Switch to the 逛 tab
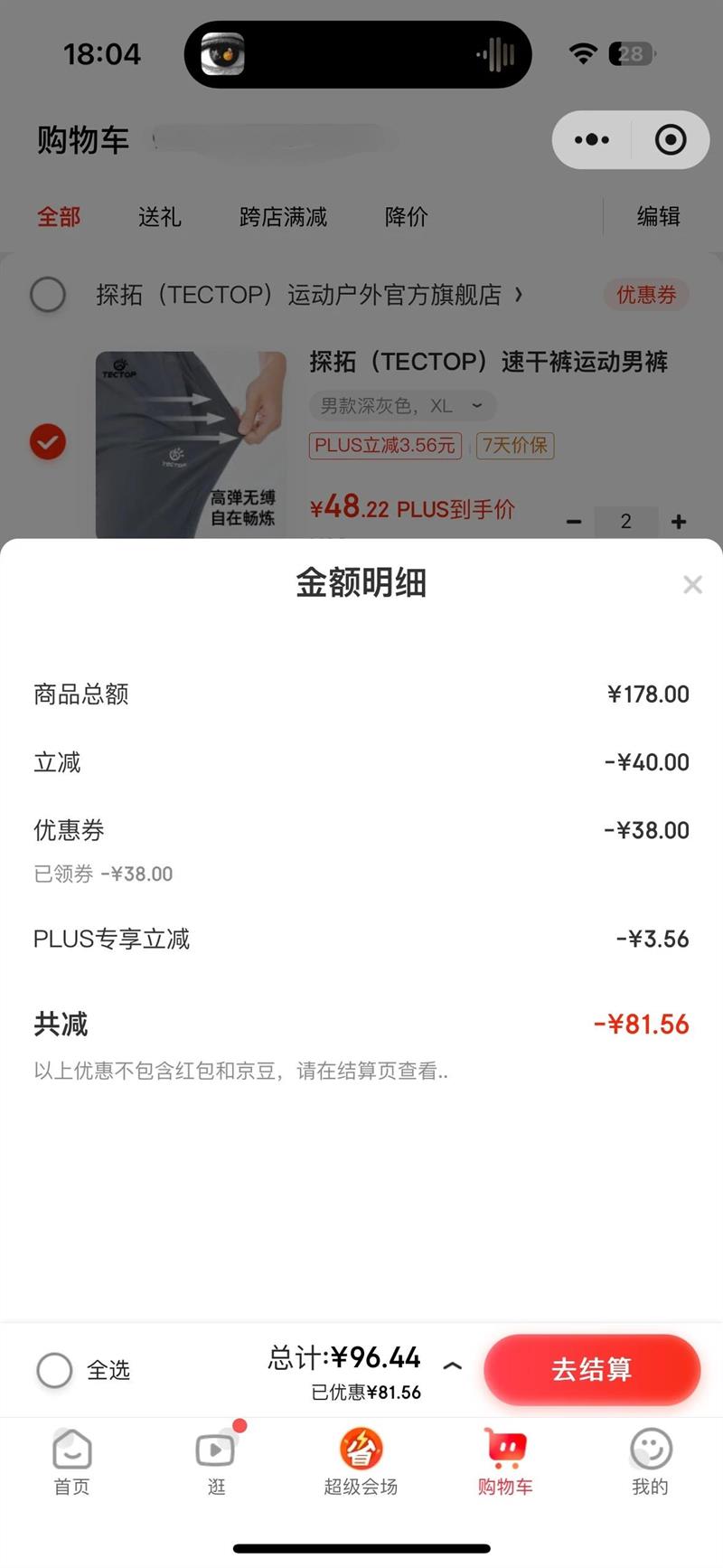 [217, 1462]
